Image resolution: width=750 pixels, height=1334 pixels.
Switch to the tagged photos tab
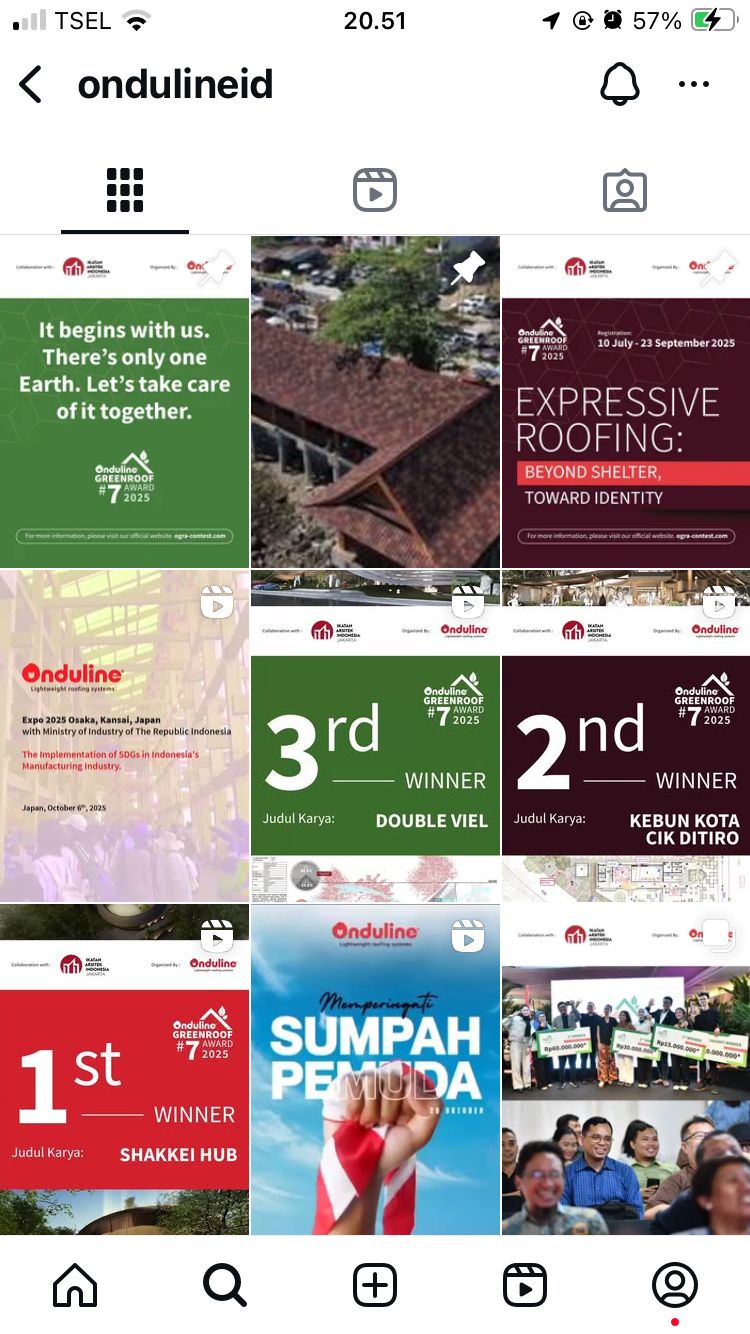(625, 190)
